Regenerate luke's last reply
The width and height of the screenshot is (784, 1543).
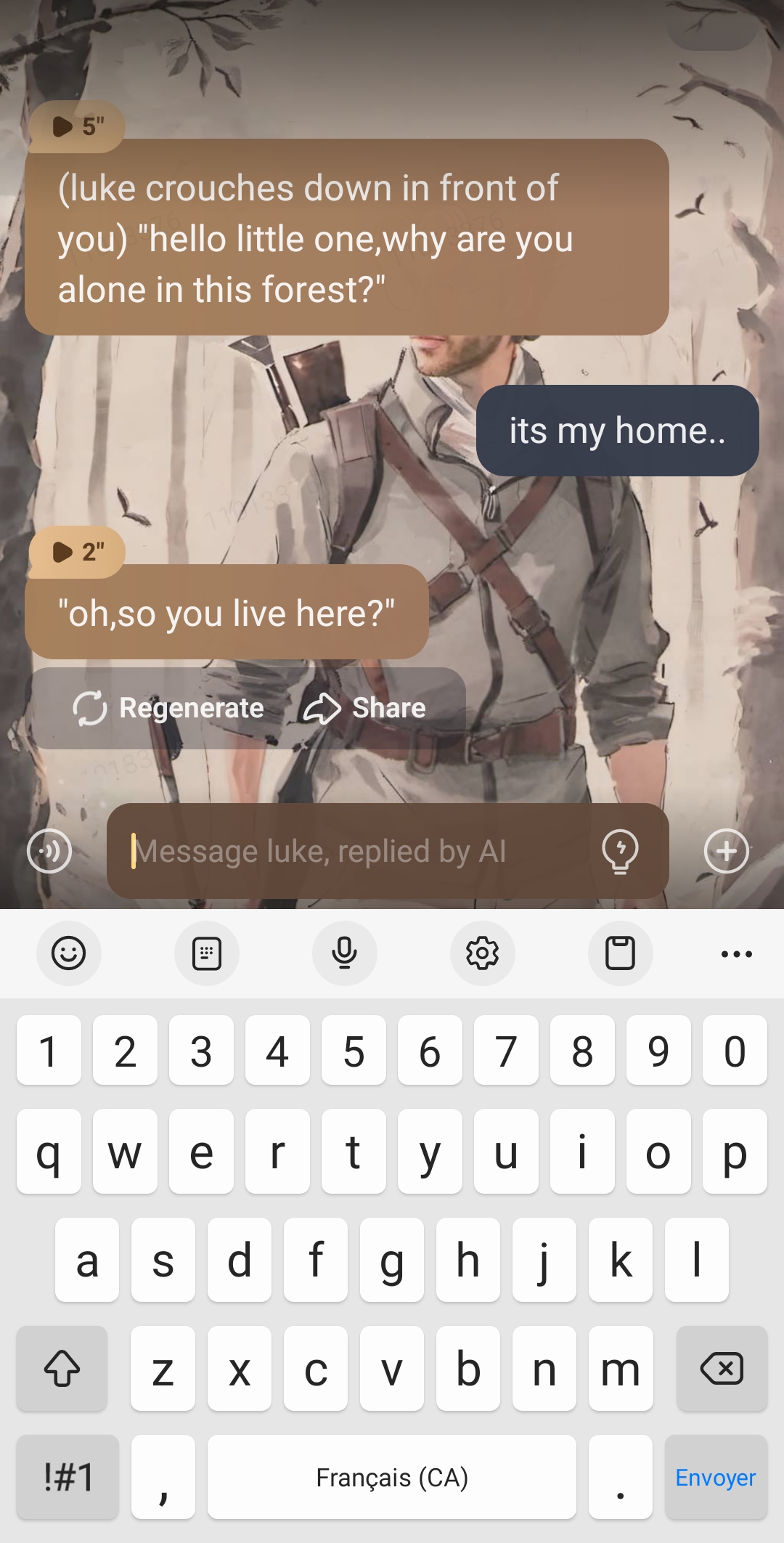[168, 708]
